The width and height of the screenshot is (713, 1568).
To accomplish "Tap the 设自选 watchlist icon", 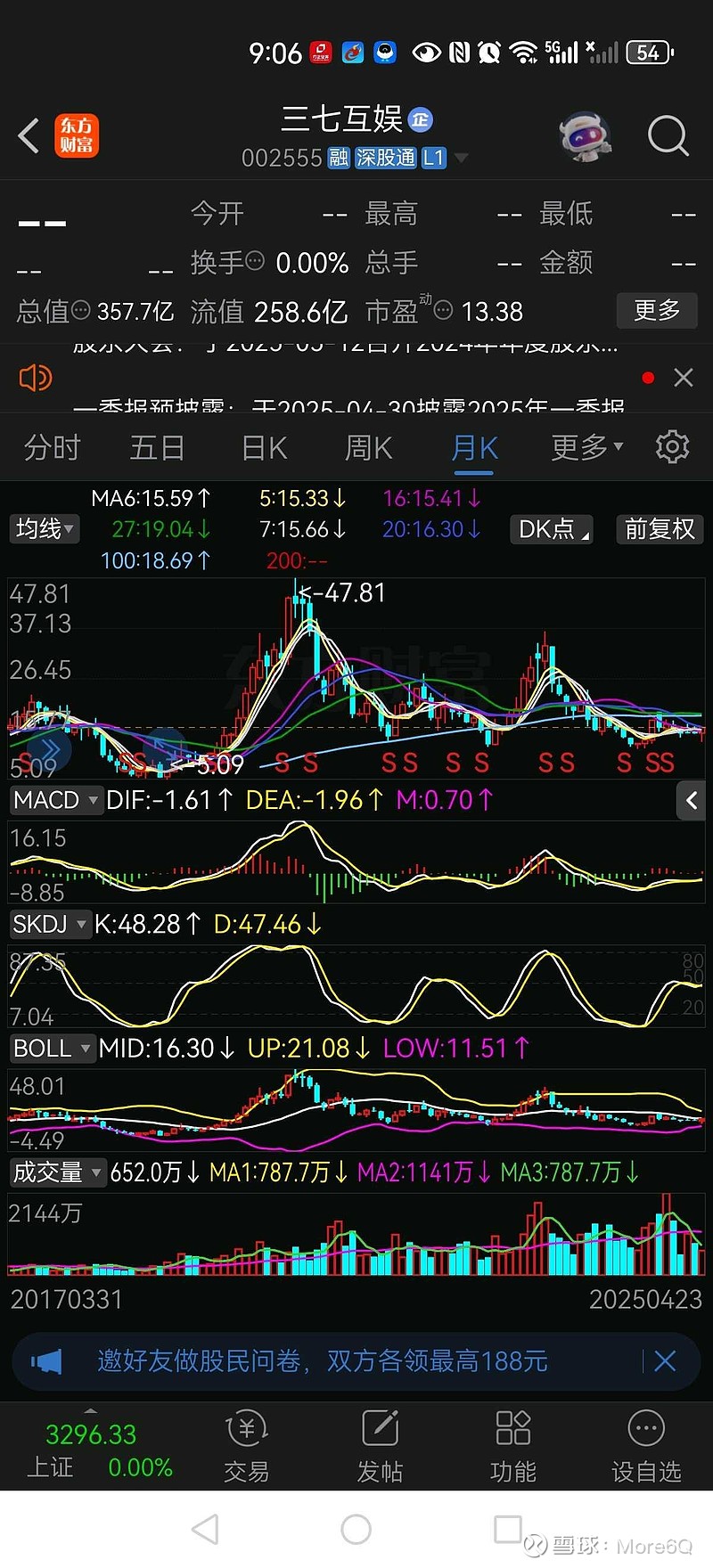I will pyautogui.click(x=645, y=1443).
